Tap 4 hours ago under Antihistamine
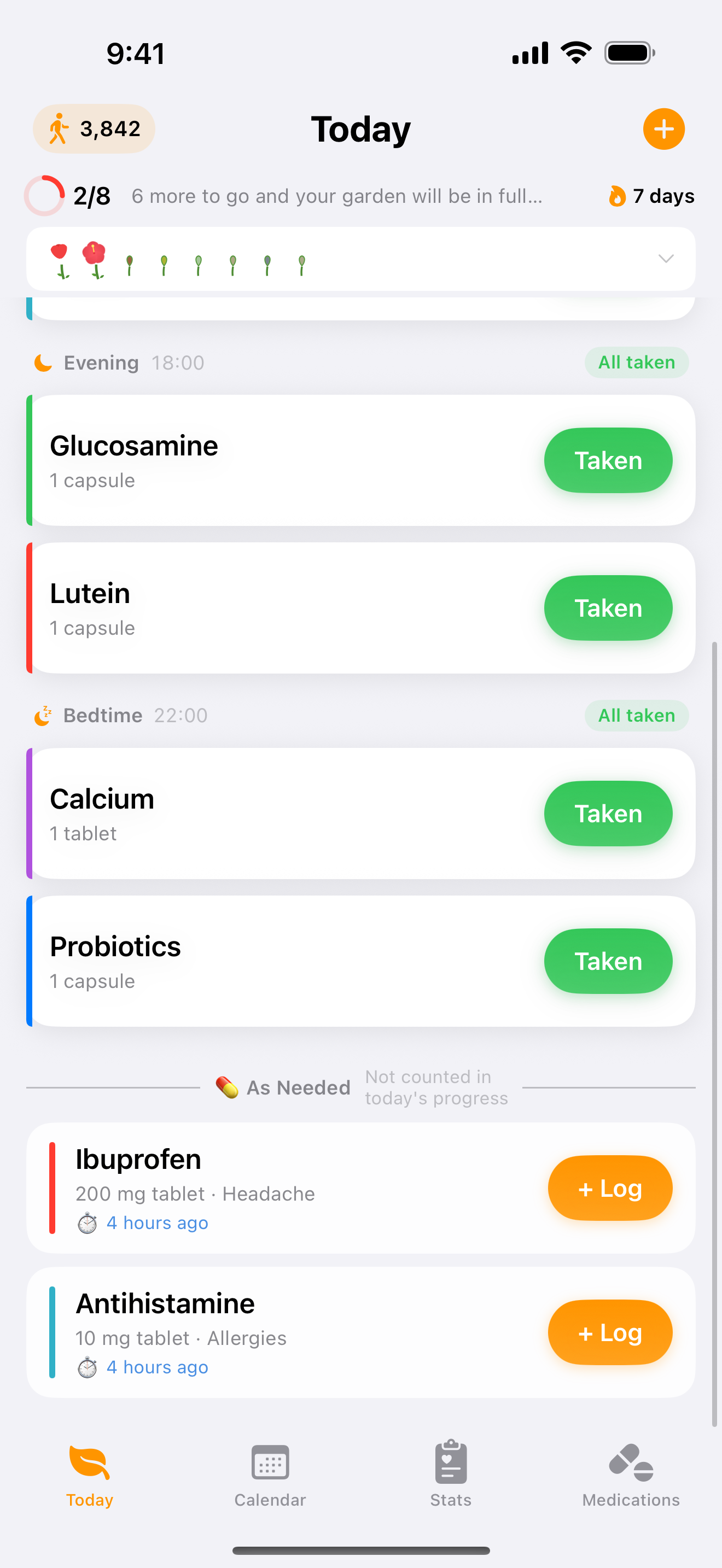 pyautogui.click(x=157, y=1367)
